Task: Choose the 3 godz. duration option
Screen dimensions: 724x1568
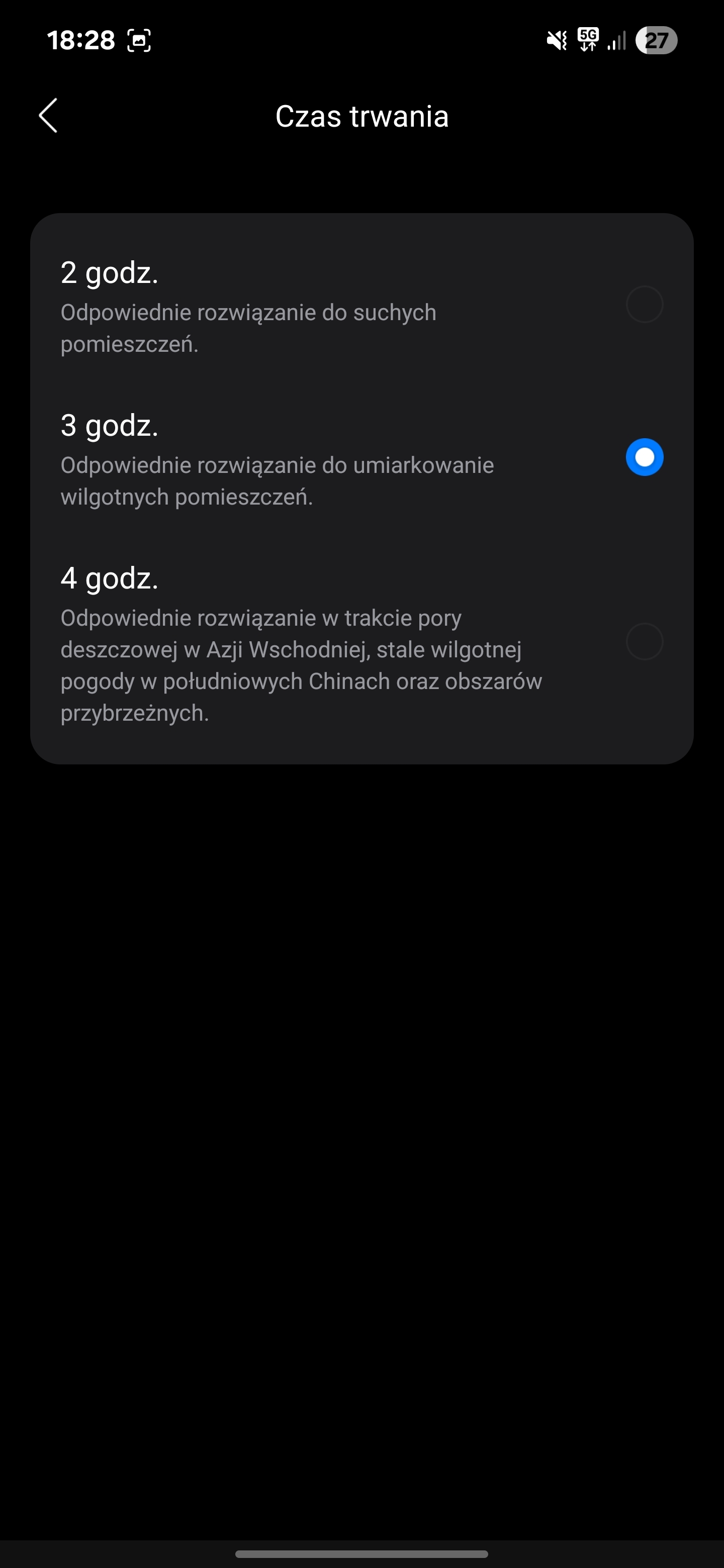Action: click(361, 458)
